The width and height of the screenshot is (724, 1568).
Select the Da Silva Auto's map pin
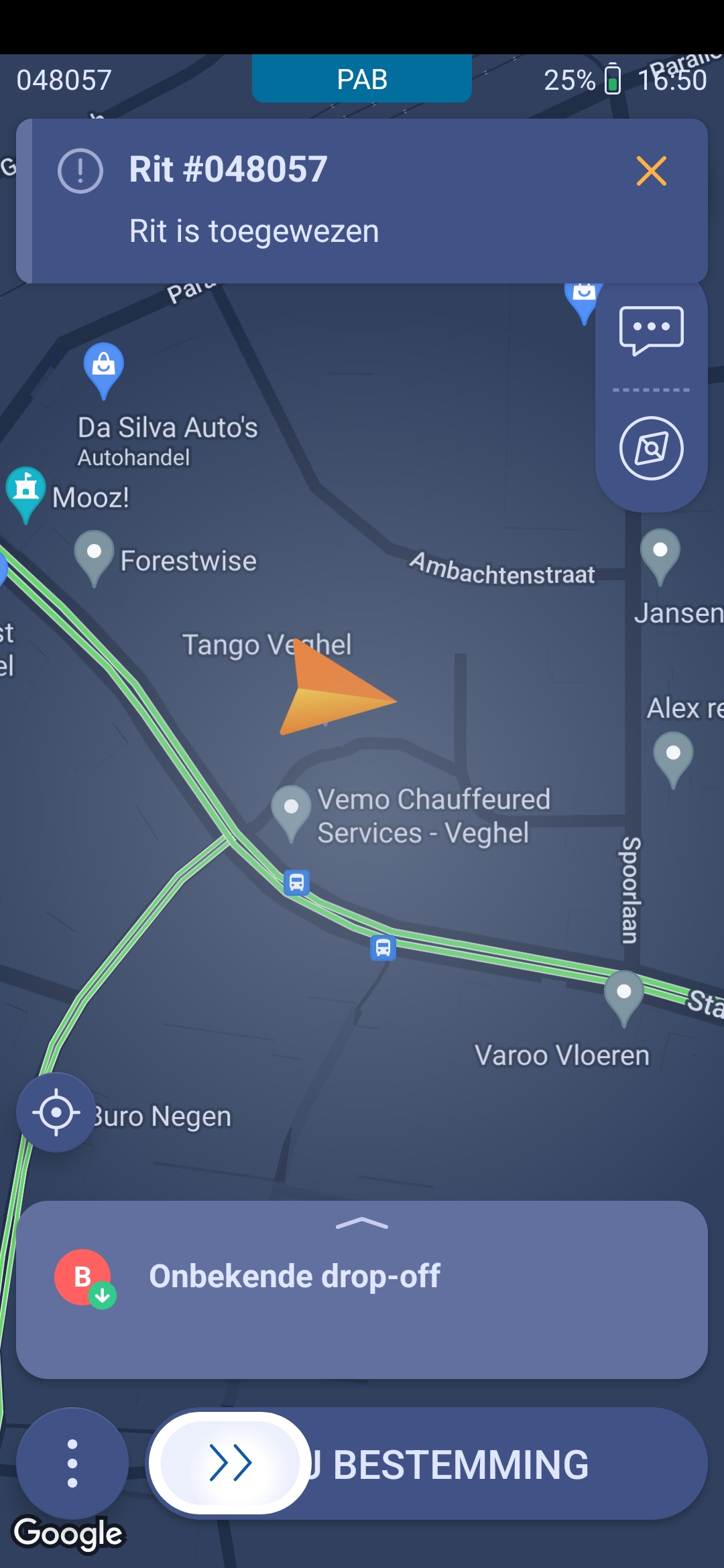(103, 367)
